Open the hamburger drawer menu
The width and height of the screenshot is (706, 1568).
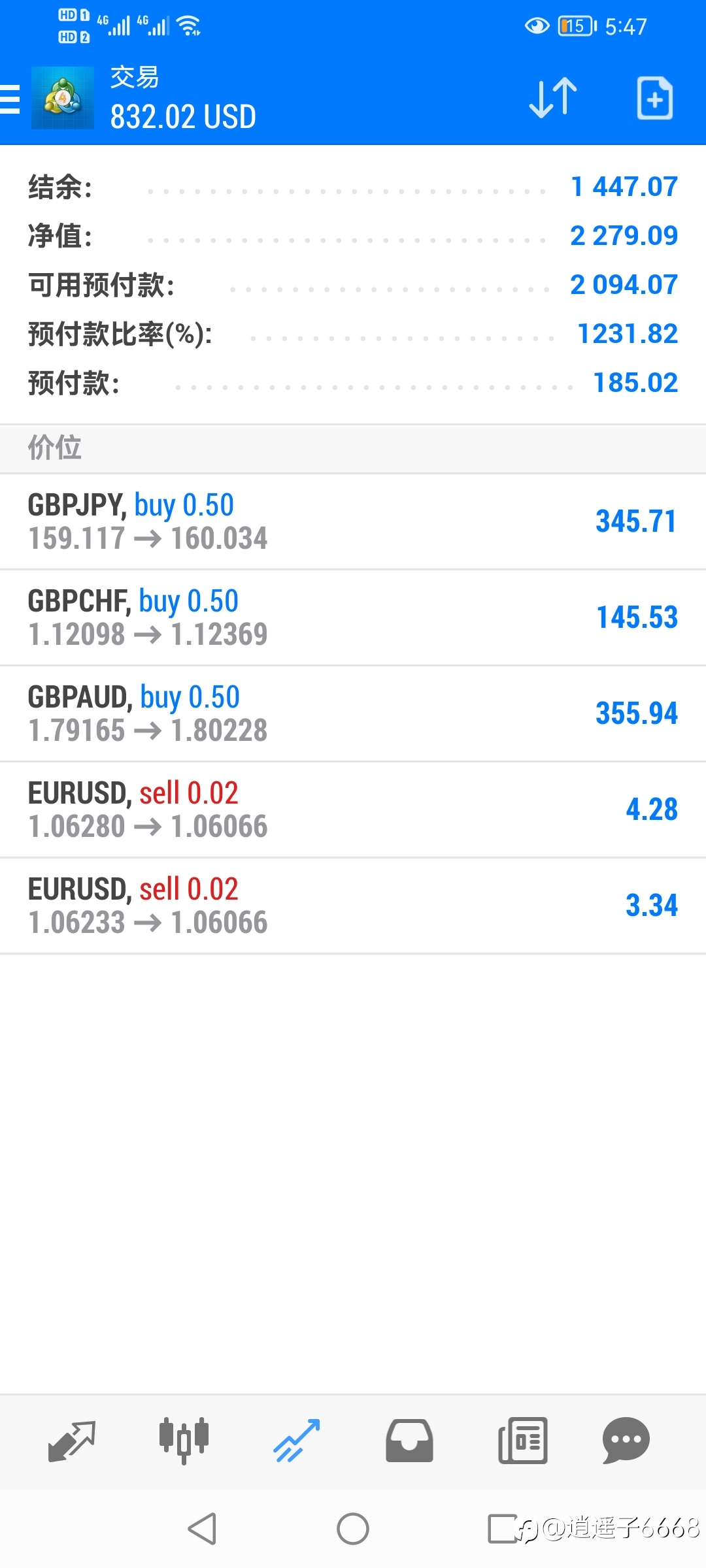(x=10, y=99)
